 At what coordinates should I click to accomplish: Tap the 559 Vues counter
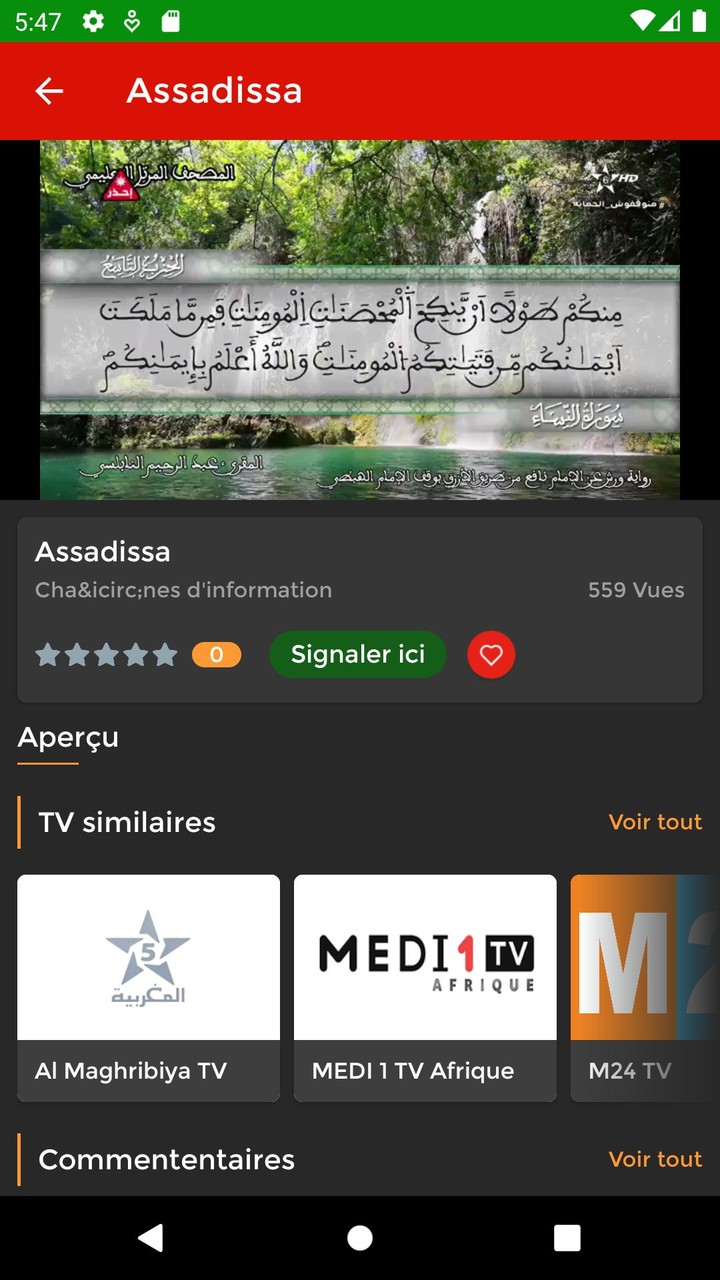(634, 591)
